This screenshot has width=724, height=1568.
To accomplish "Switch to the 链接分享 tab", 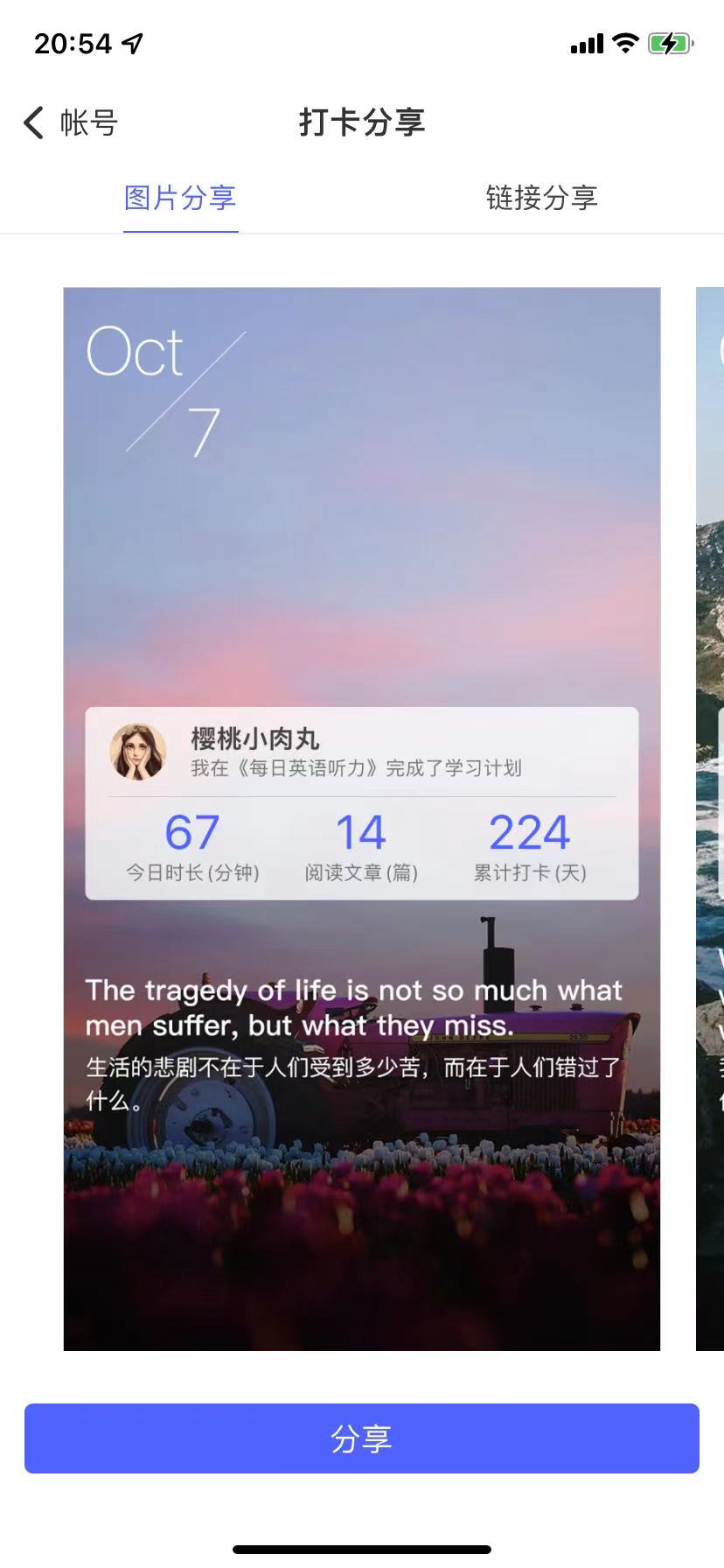I will tap(542, 198).
